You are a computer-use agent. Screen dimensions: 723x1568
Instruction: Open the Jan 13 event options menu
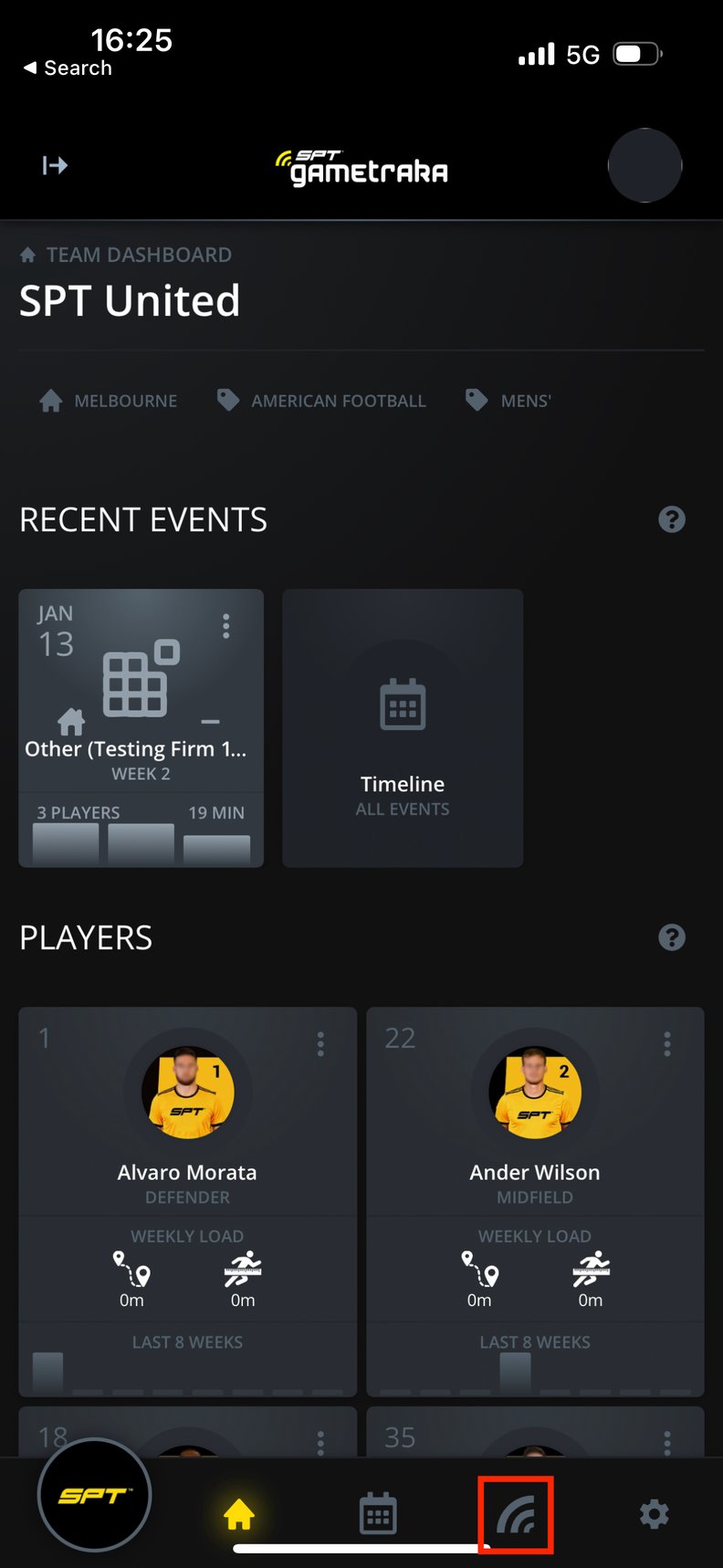pos(225,625)
